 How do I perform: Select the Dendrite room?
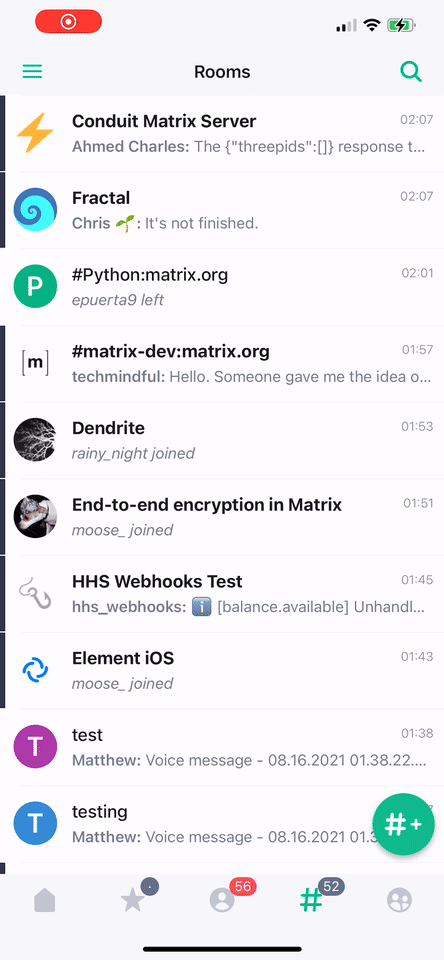tap(222, 440)
